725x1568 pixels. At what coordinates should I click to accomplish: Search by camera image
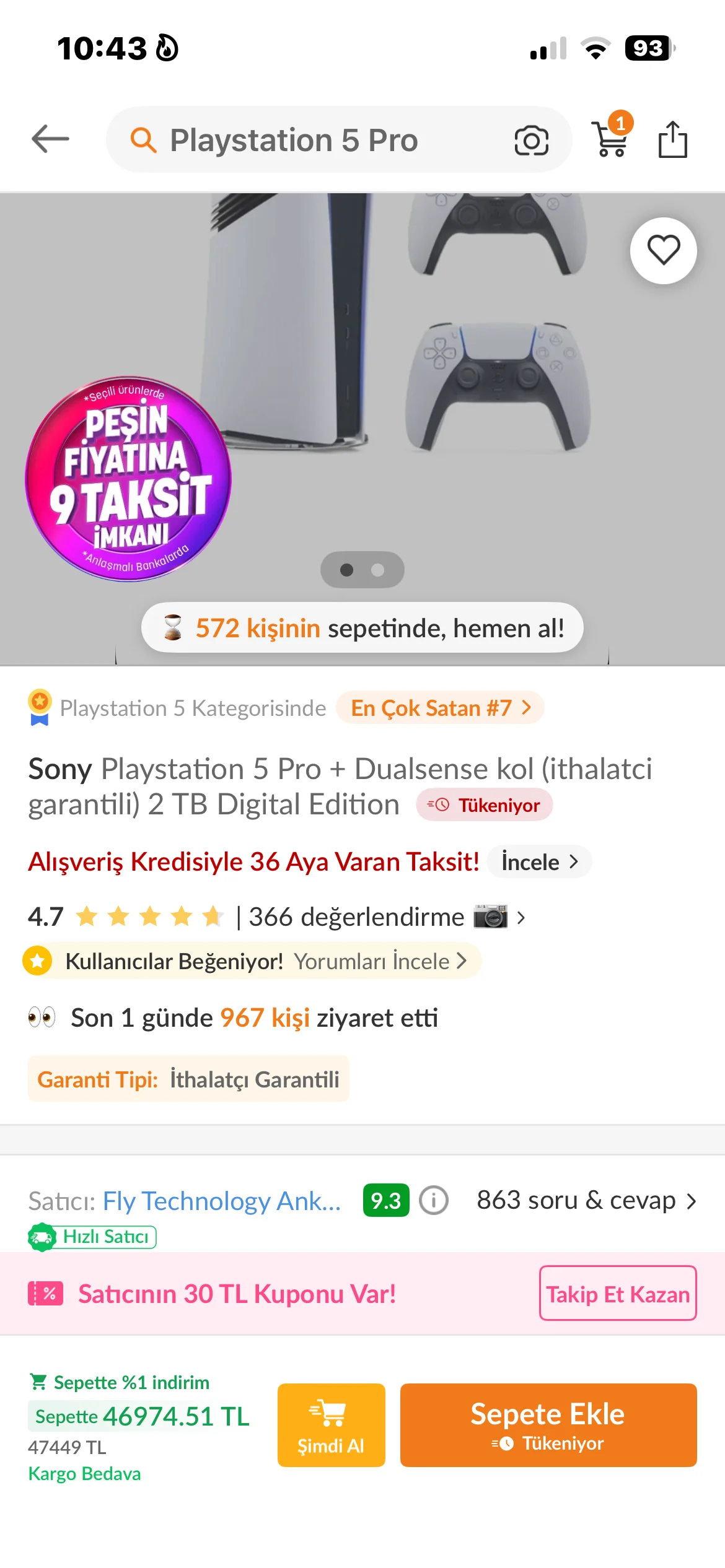(x=531, y=141)
